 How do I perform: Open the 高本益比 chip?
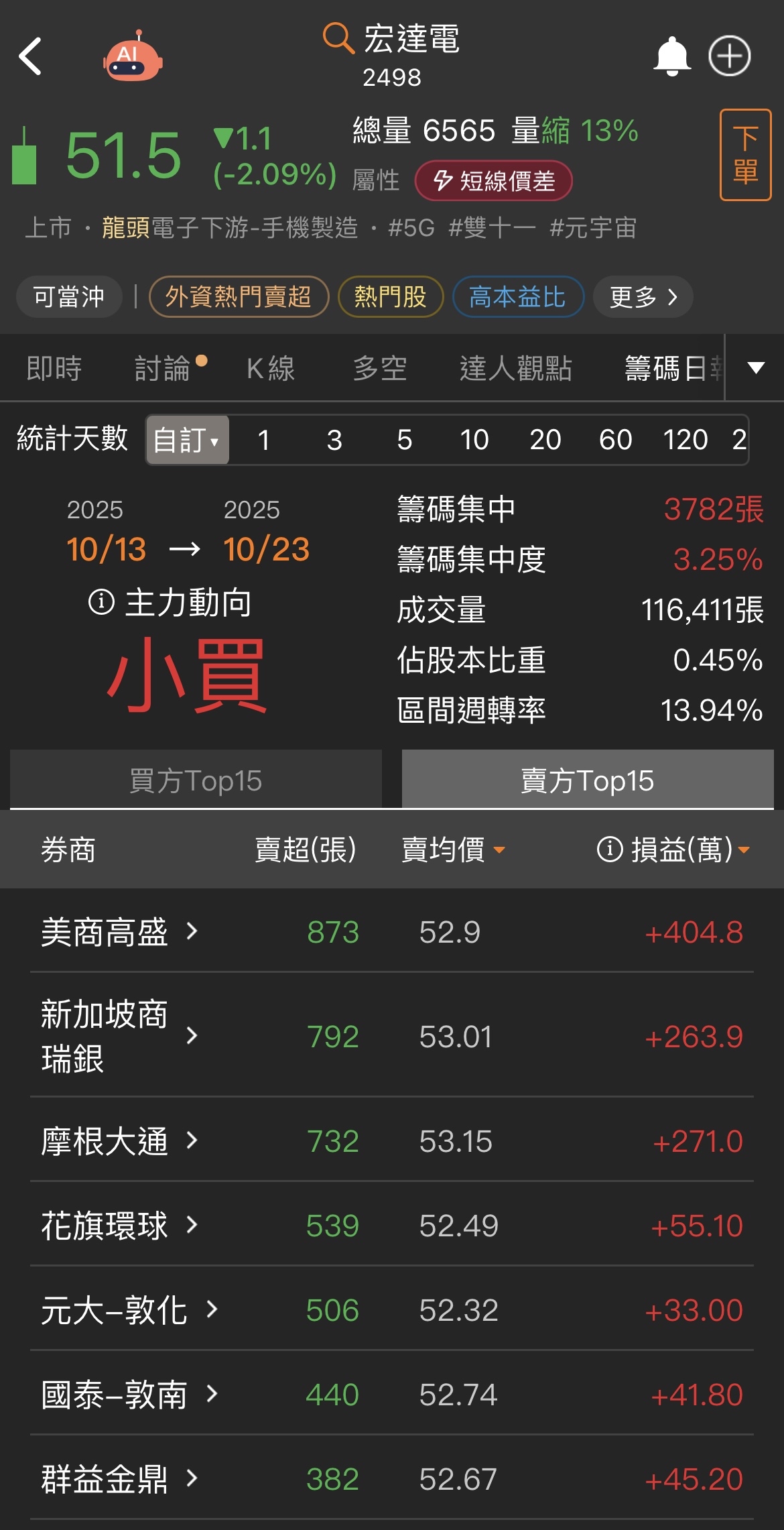517,296
